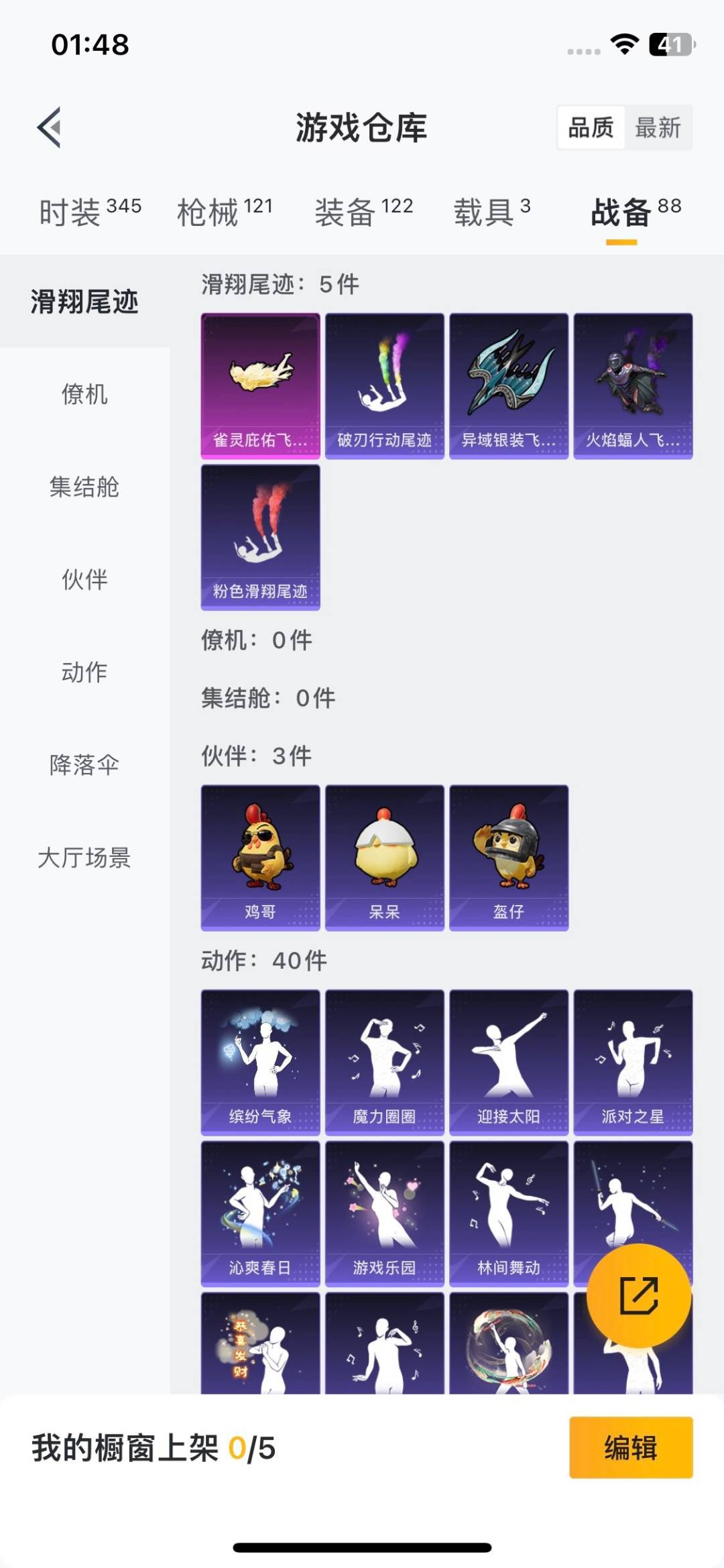The image size is (724, 1568).
Task: Select the highlighted 雀灵庇佑飞 trail card
Action: 260,384
